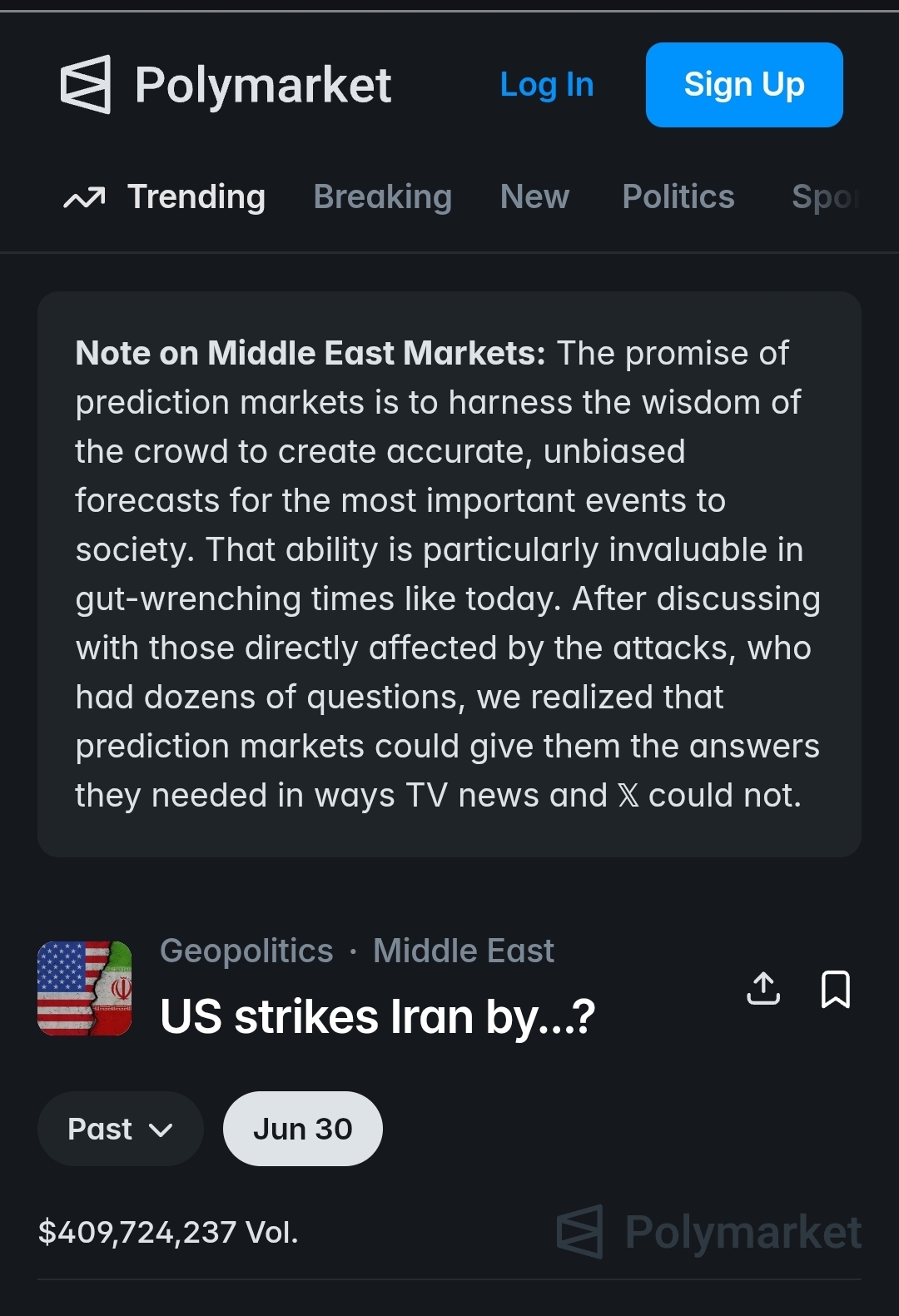Expand the Past dropdown
This screenshot has height=1316, width=899.
point(120,1129)
